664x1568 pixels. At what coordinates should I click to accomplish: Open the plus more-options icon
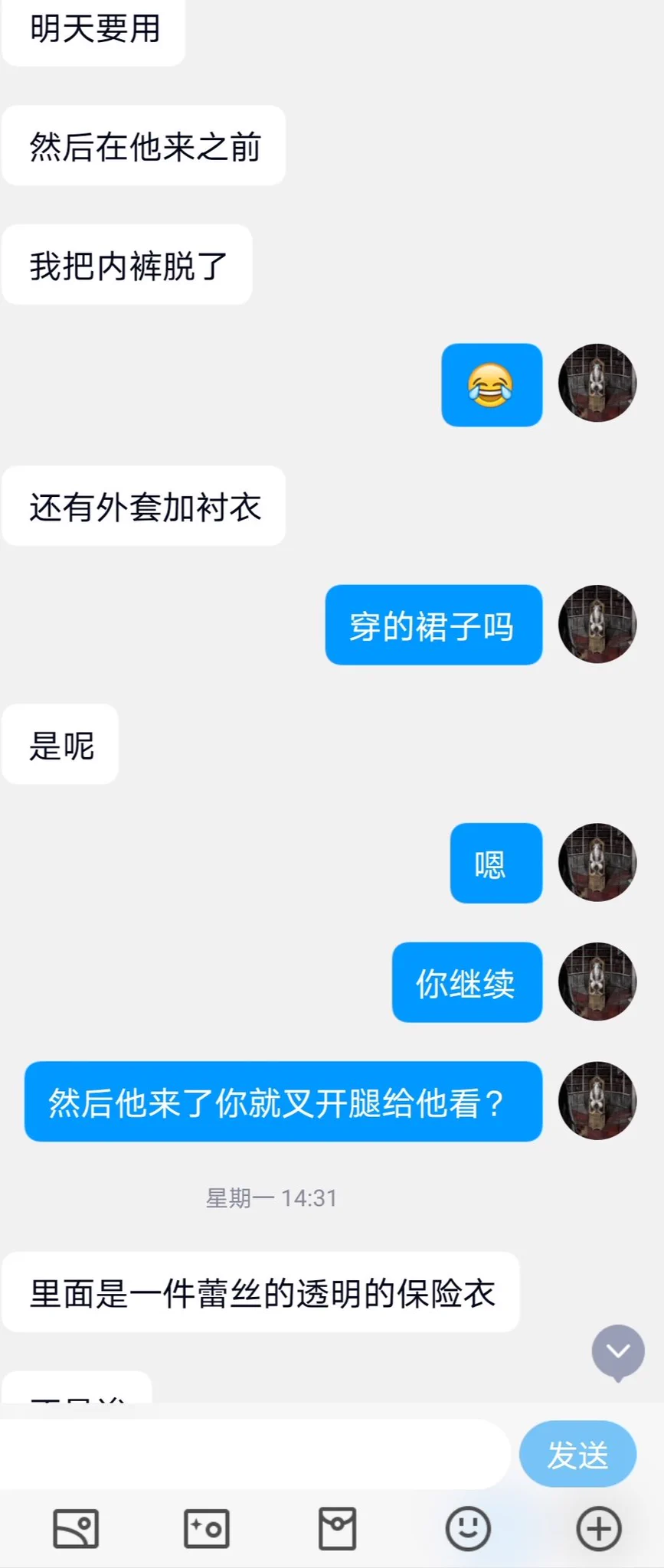coord(598,1529)
